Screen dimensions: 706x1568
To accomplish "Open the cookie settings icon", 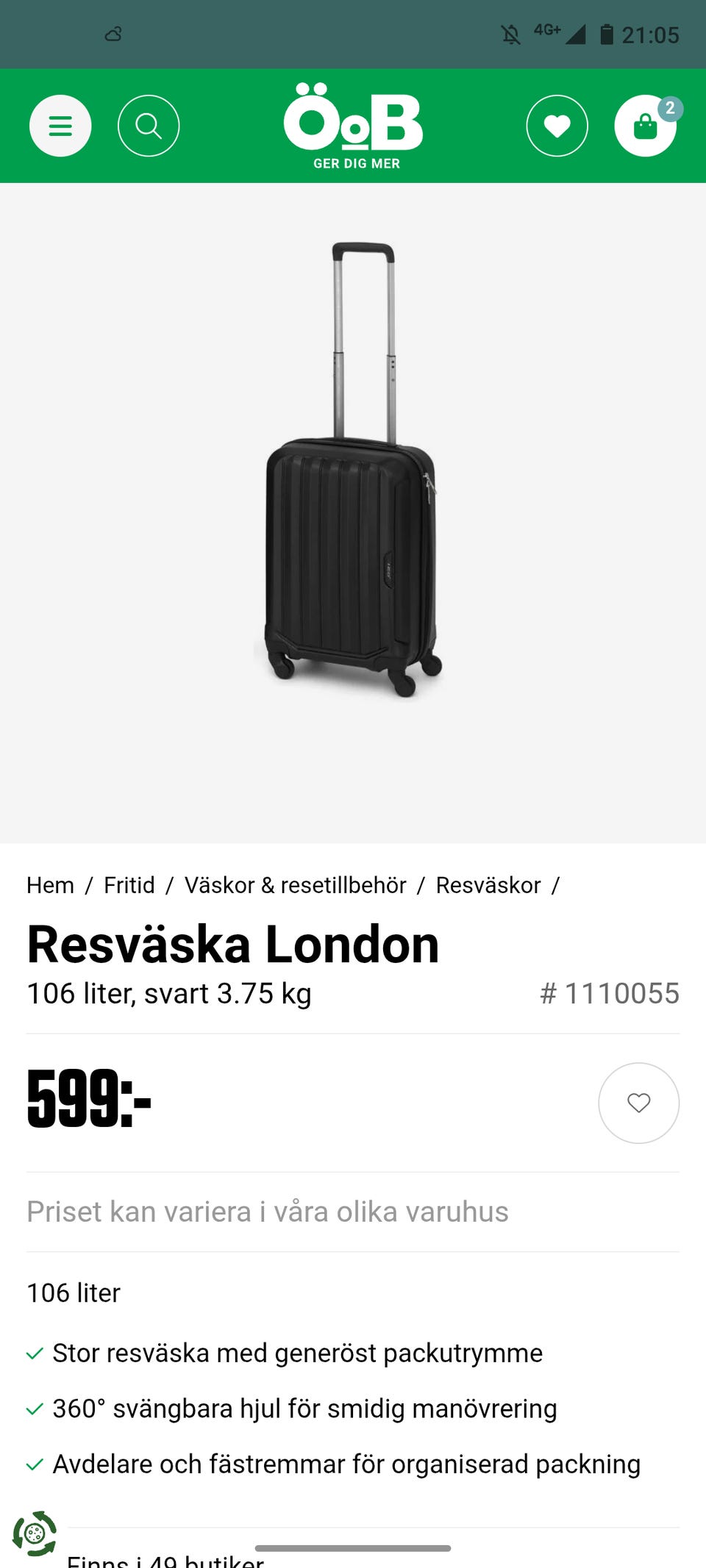I will tap(34, 1533).
